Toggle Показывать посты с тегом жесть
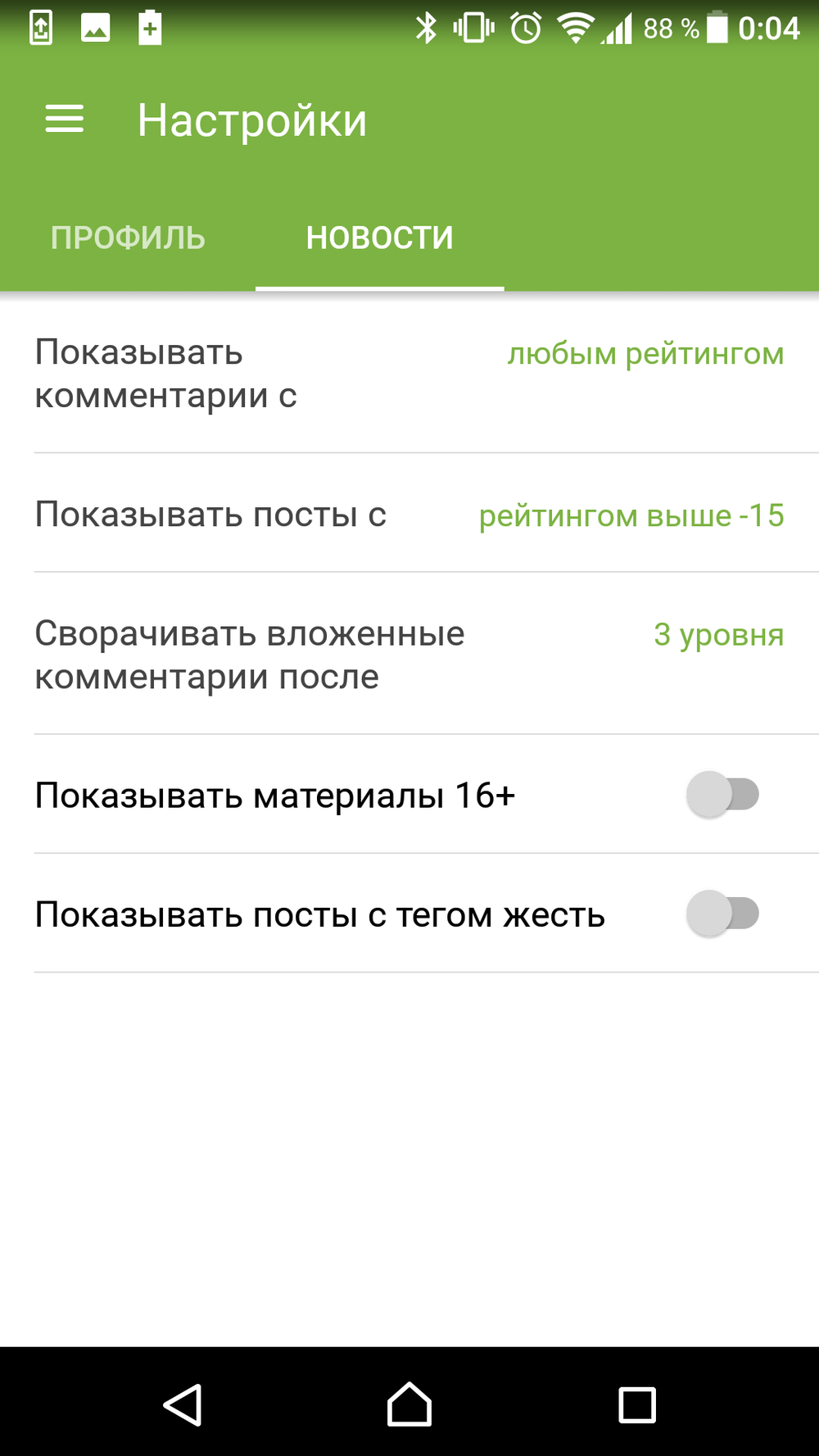The width and height of the screenshot is (819, 1456). [722, 913]
